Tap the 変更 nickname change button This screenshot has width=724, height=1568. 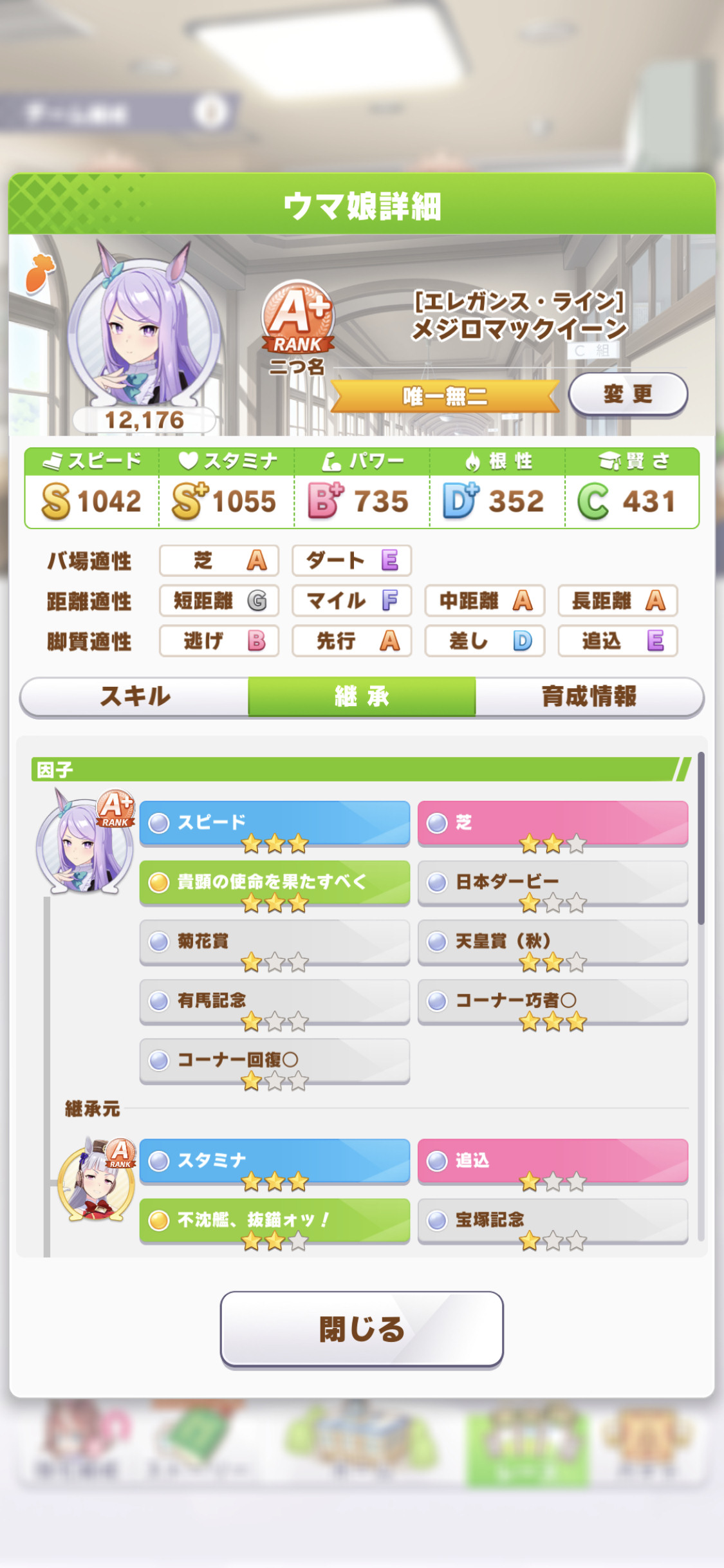(x=628, y=394)
